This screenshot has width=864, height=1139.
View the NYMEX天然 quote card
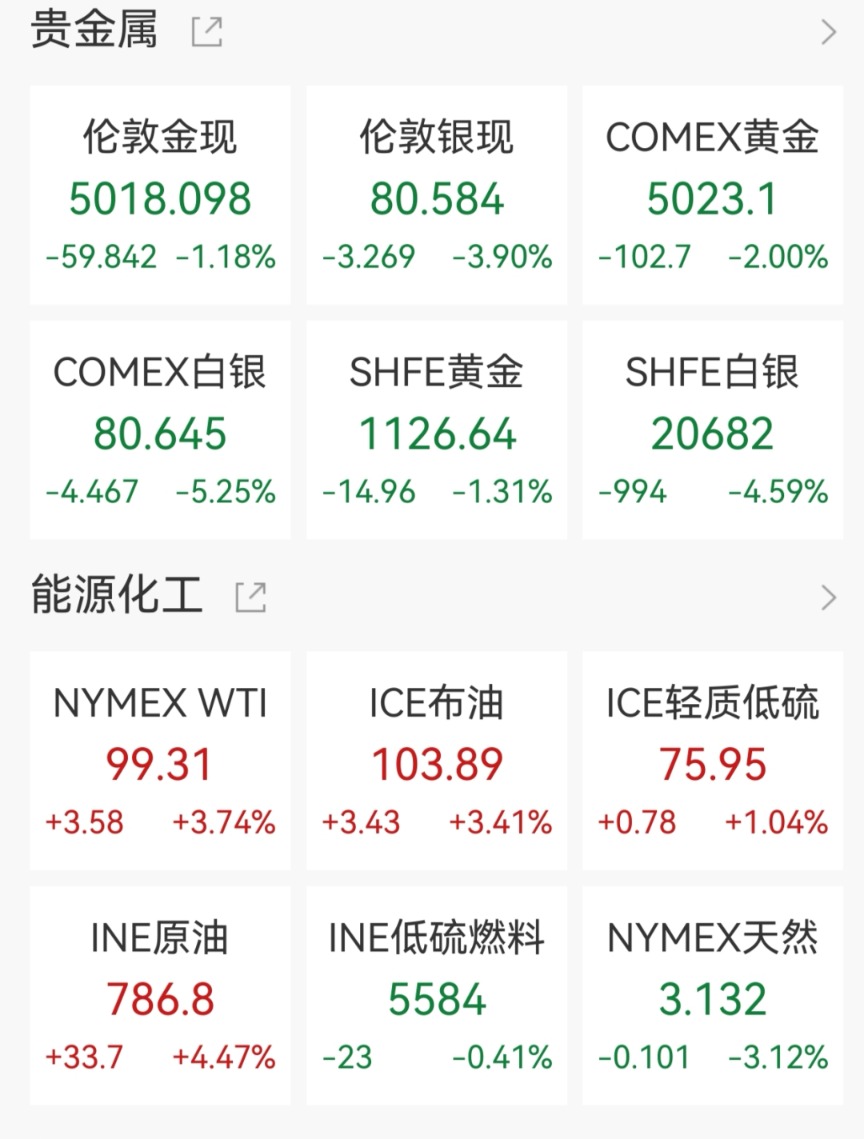click(x=713, y=995)
